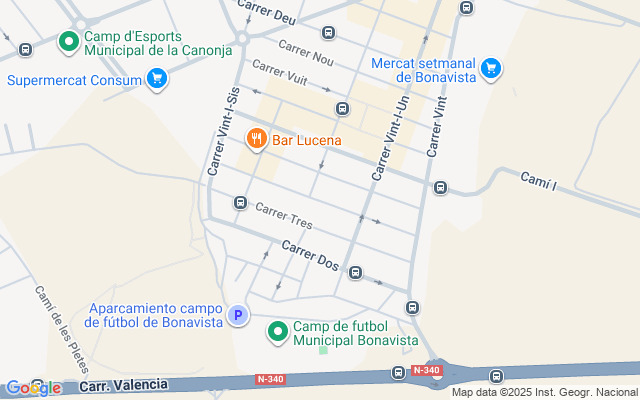View details for Bar Lucena restaurant
Image resolution: width=640 pixels, height=400 pixels.
tap(257, 140)
